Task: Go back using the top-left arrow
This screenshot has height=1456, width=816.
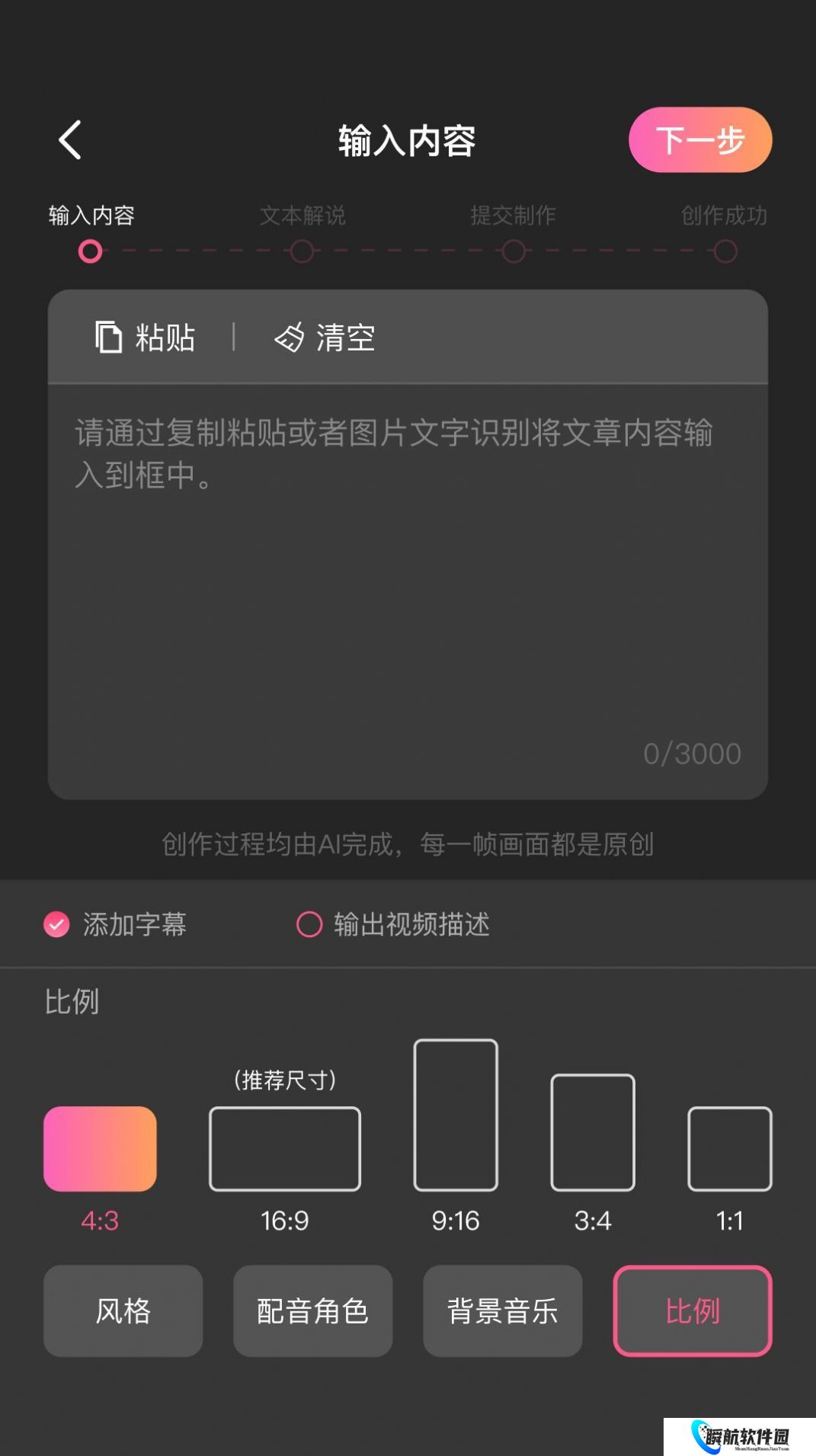Action: 70,140
